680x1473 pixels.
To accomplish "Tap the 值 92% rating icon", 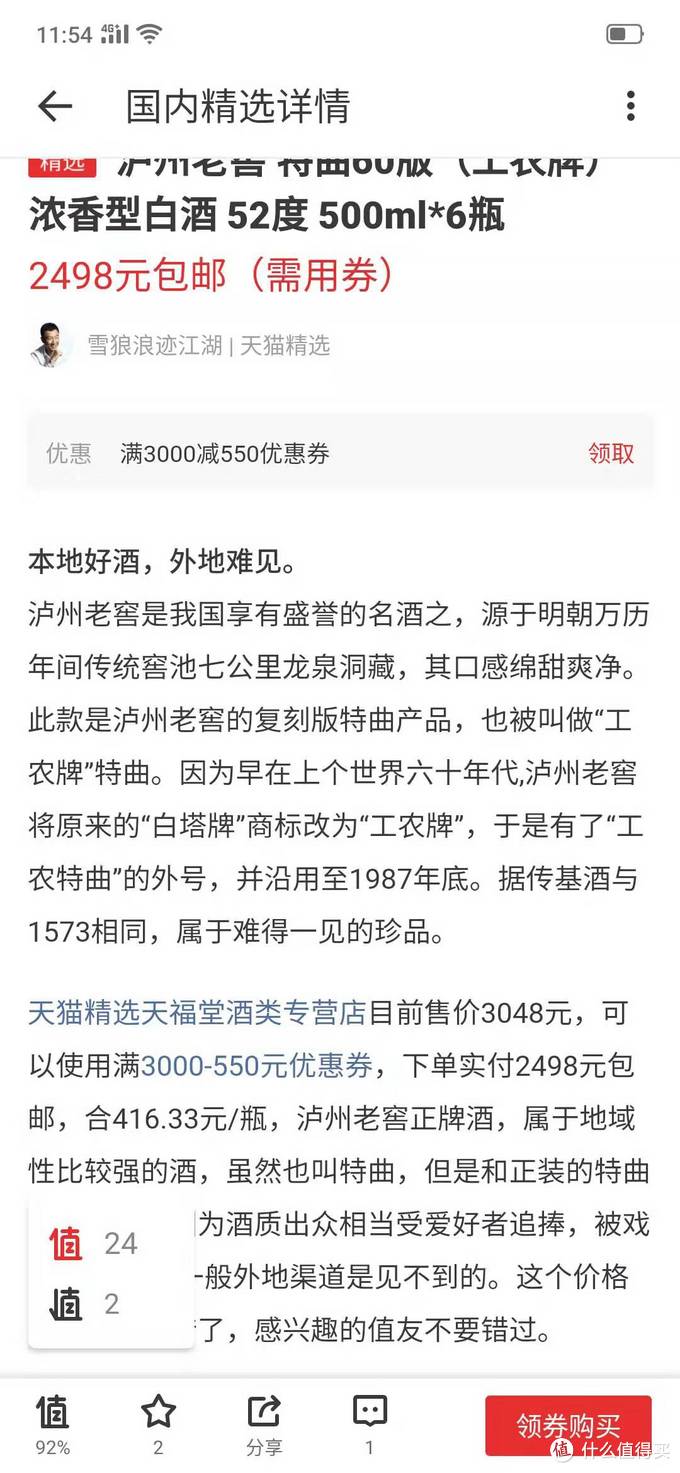I will point(52,1423).
